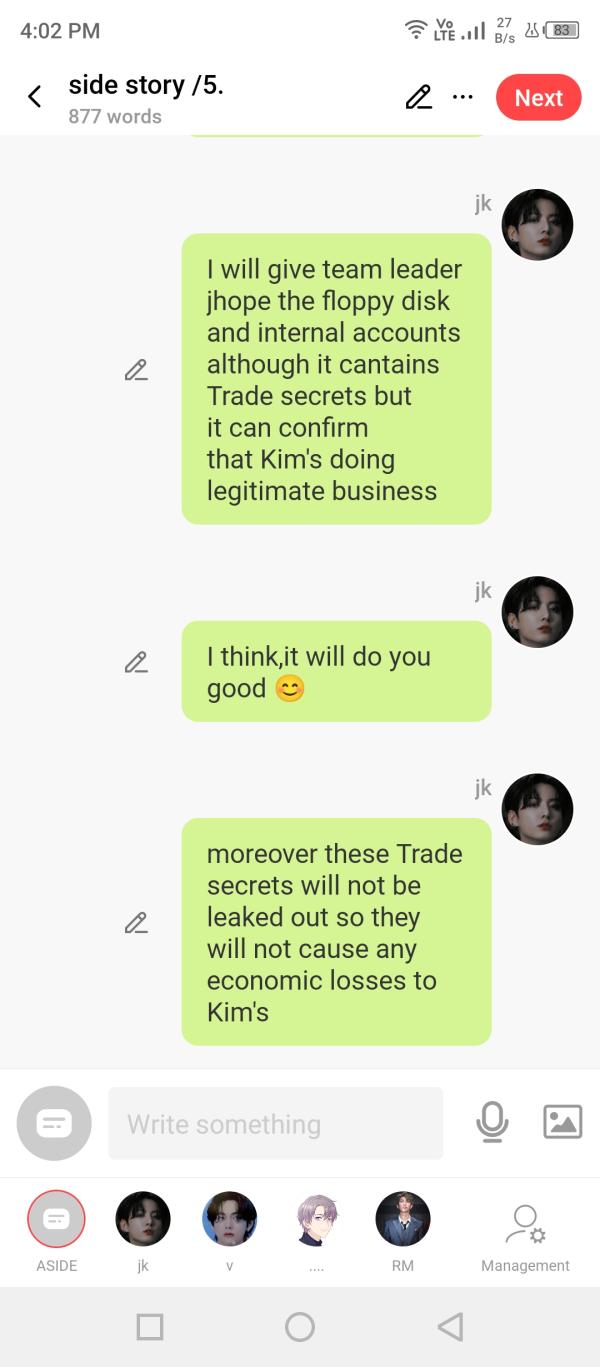Open character Management
Screen dimensions: 600x1367
[525, 1238]
